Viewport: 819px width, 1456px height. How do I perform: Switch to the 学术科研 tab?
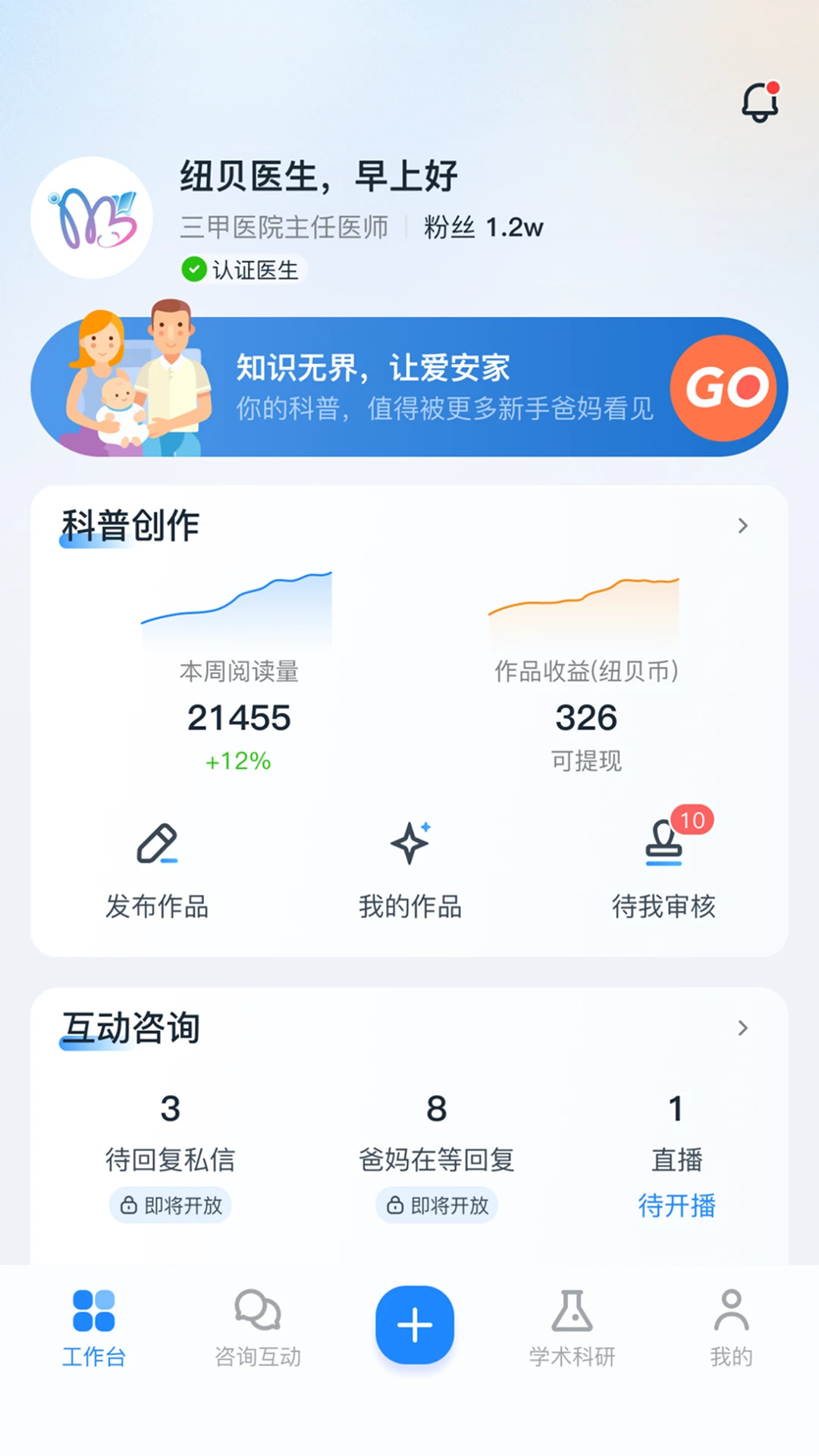(573, 1328)
